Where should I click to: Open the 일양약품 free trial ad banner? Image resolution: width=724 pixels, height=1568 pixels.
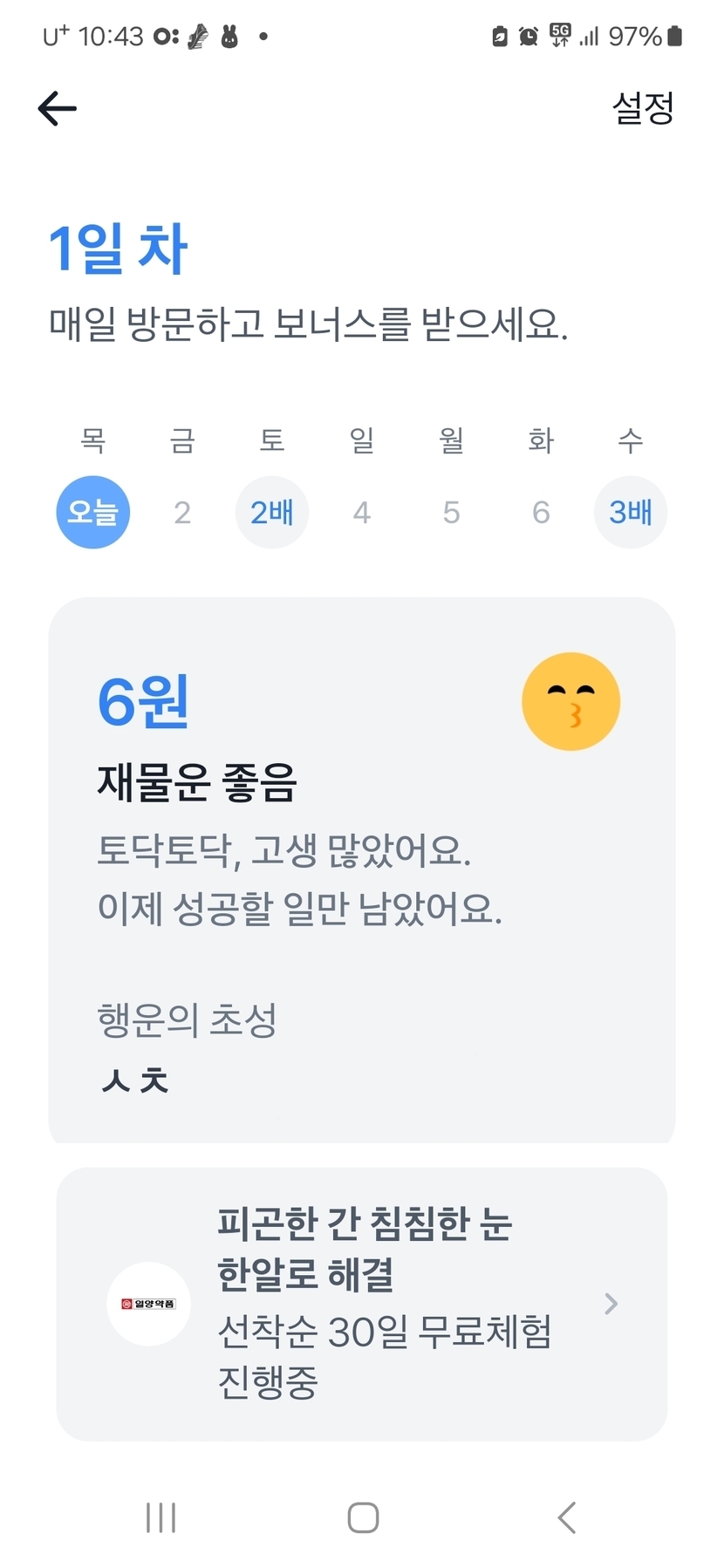point(362,1303)
